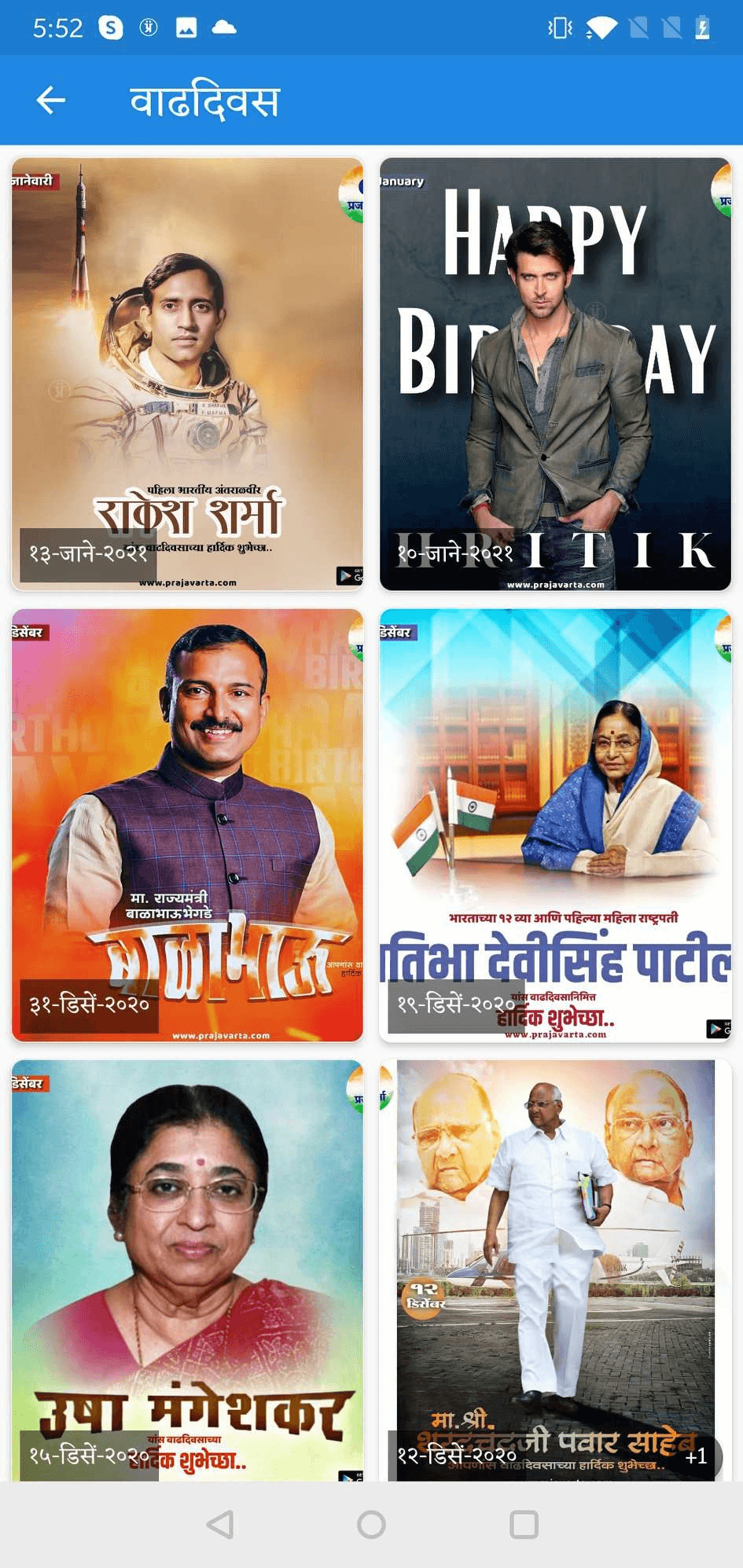This screenshot has width=743, height=1568.
Task: Go back using the header arrow
Action: pyautogui.click(x=51, y=100)
